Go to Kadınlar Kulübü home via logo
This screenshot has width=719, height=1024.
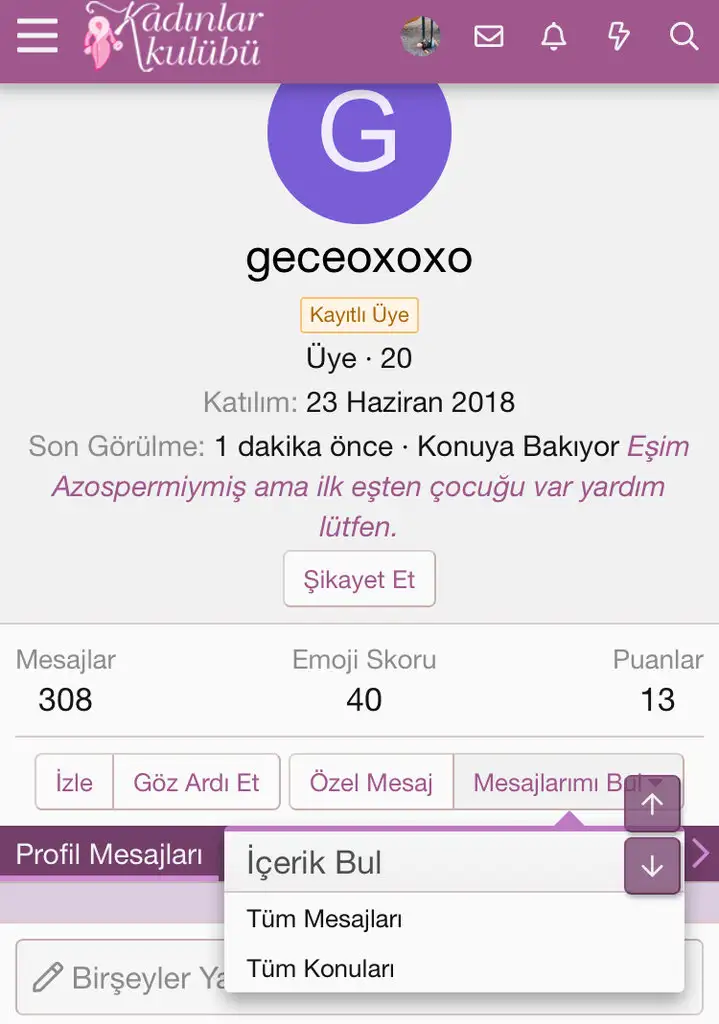(176, 37)
